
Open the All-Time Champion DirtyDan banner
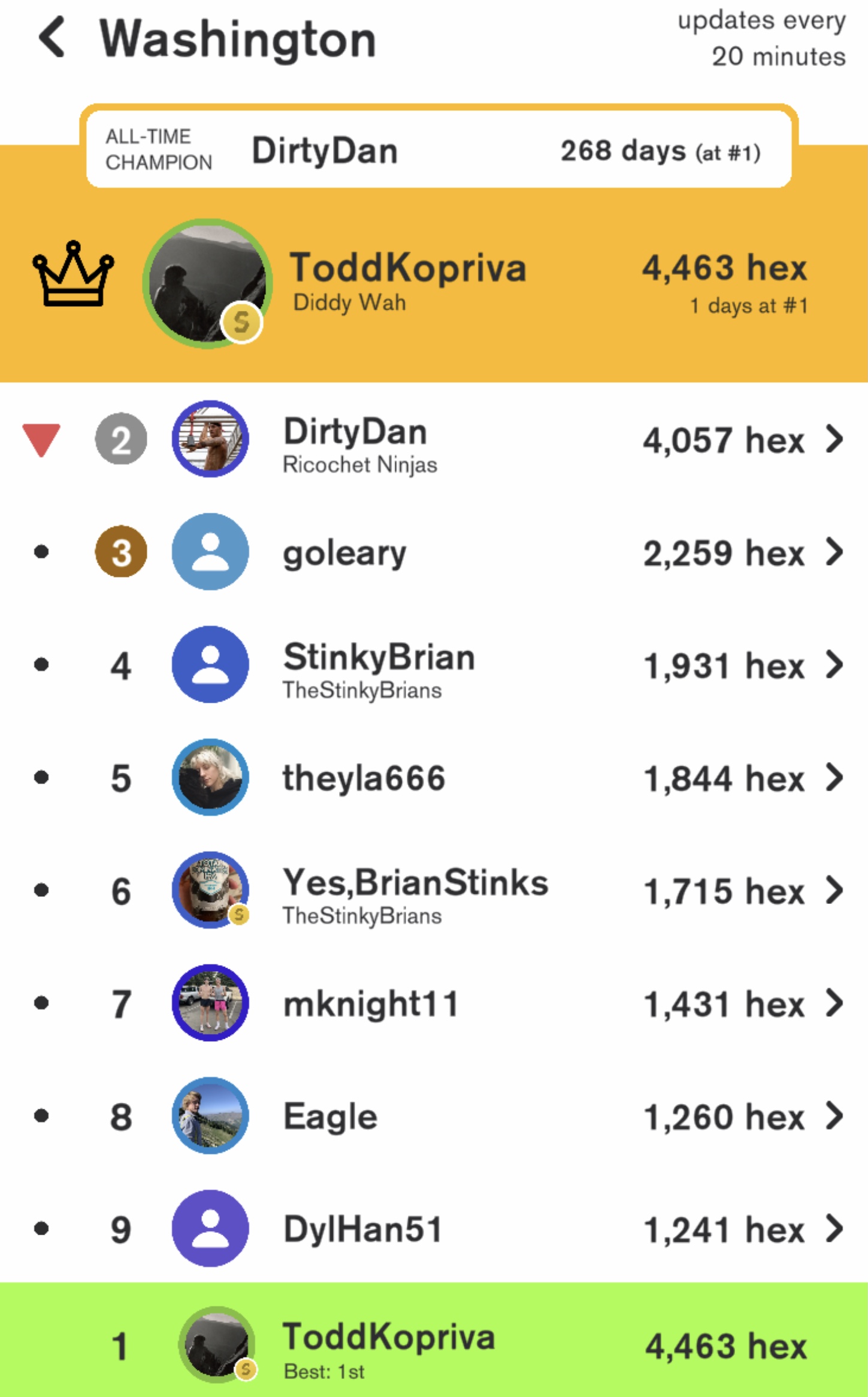click(x=438, y=150)
